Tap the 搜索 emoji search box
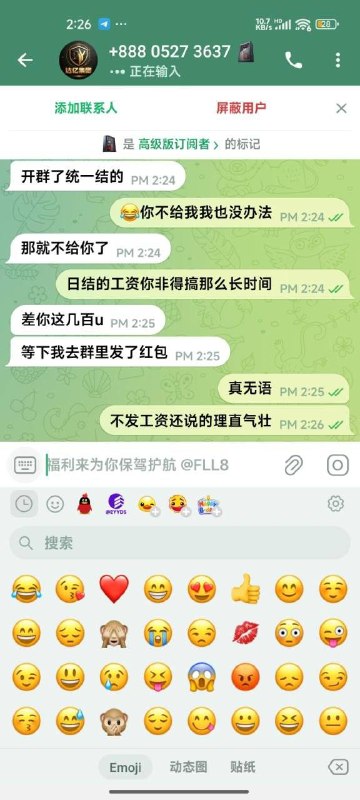The image size is (360, 800). pyautogui.click(x=180, y=543)
